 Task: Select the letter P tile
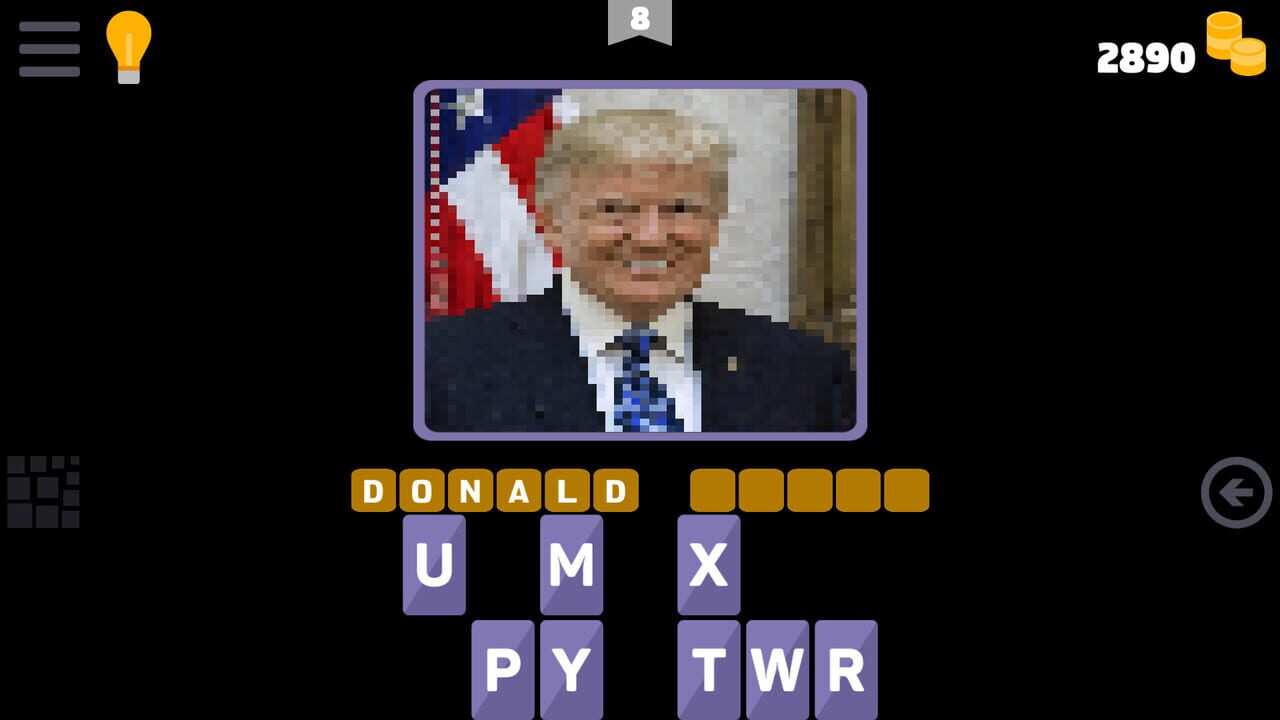[502, 669]
